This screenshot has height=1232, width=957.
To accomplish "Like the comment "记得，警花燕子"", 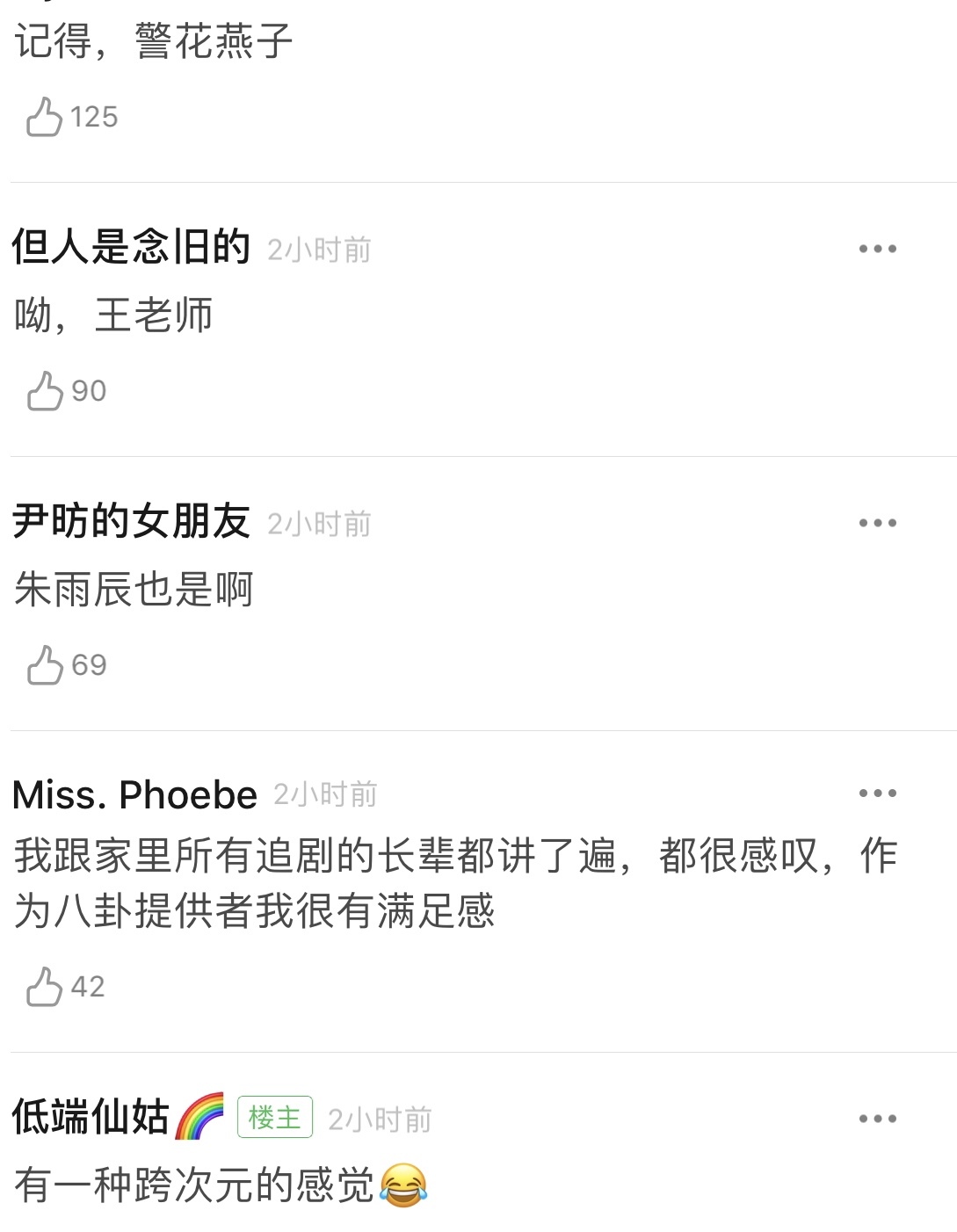I will click(x=45, y=117).
